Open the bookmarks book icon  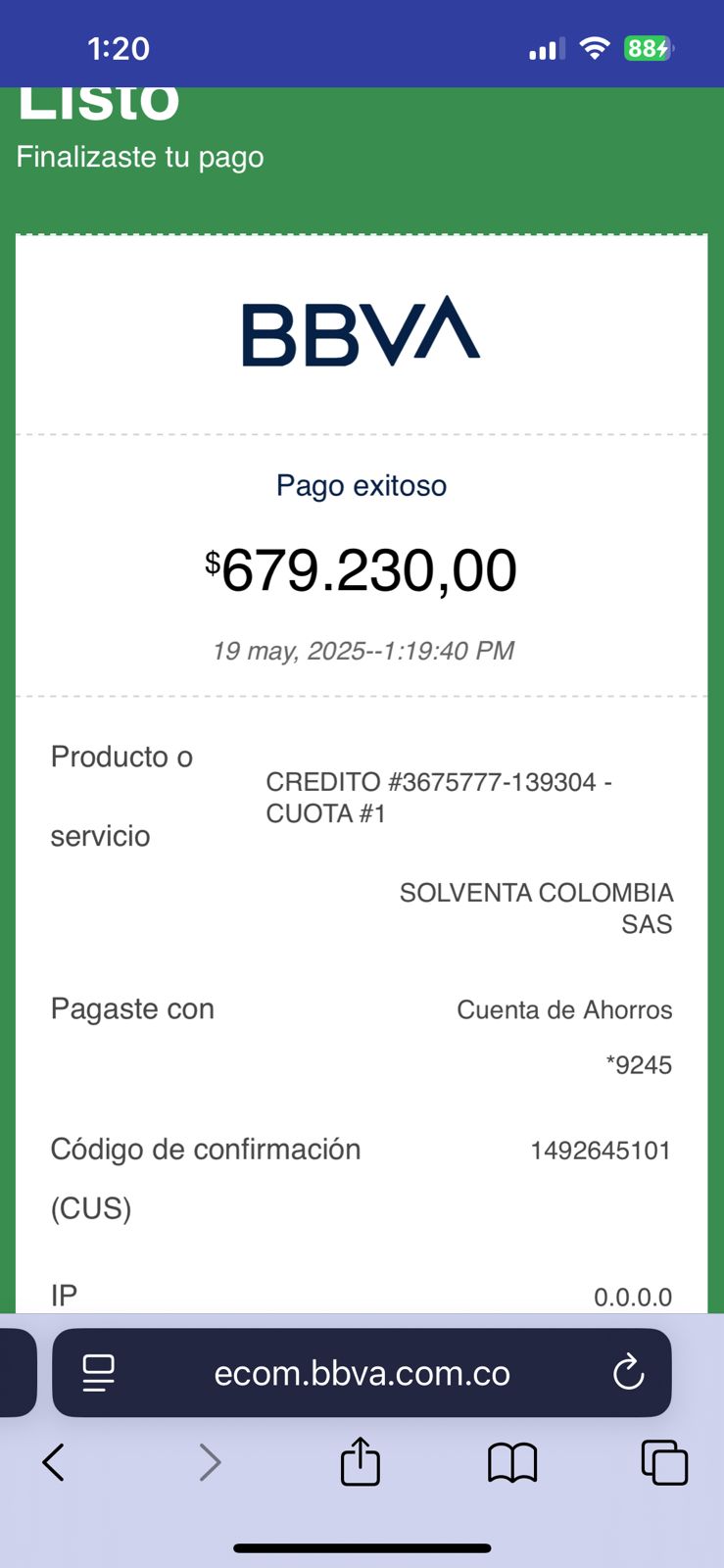512,1462
